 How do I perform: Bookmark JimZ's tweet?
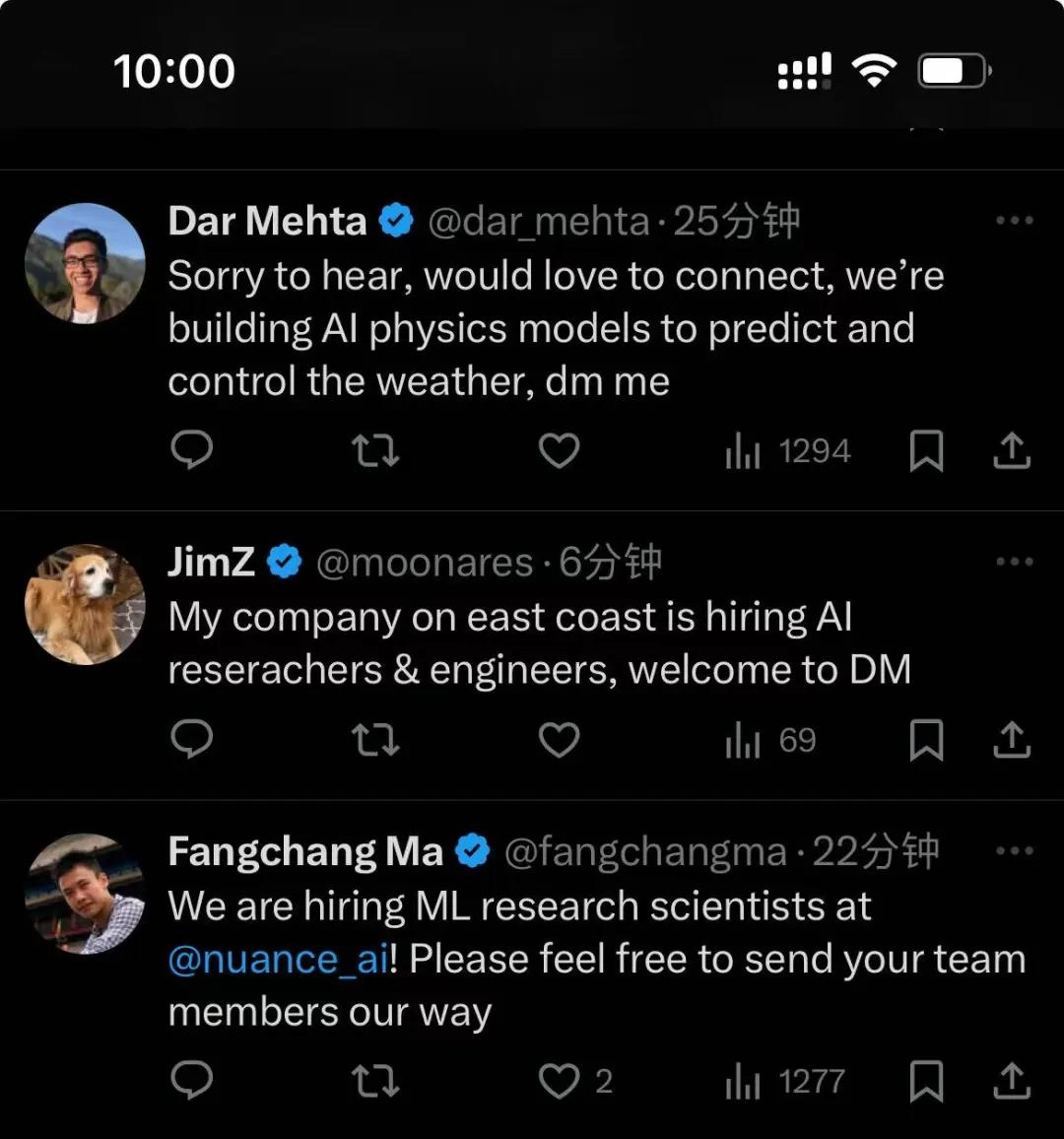pos(926,740)
